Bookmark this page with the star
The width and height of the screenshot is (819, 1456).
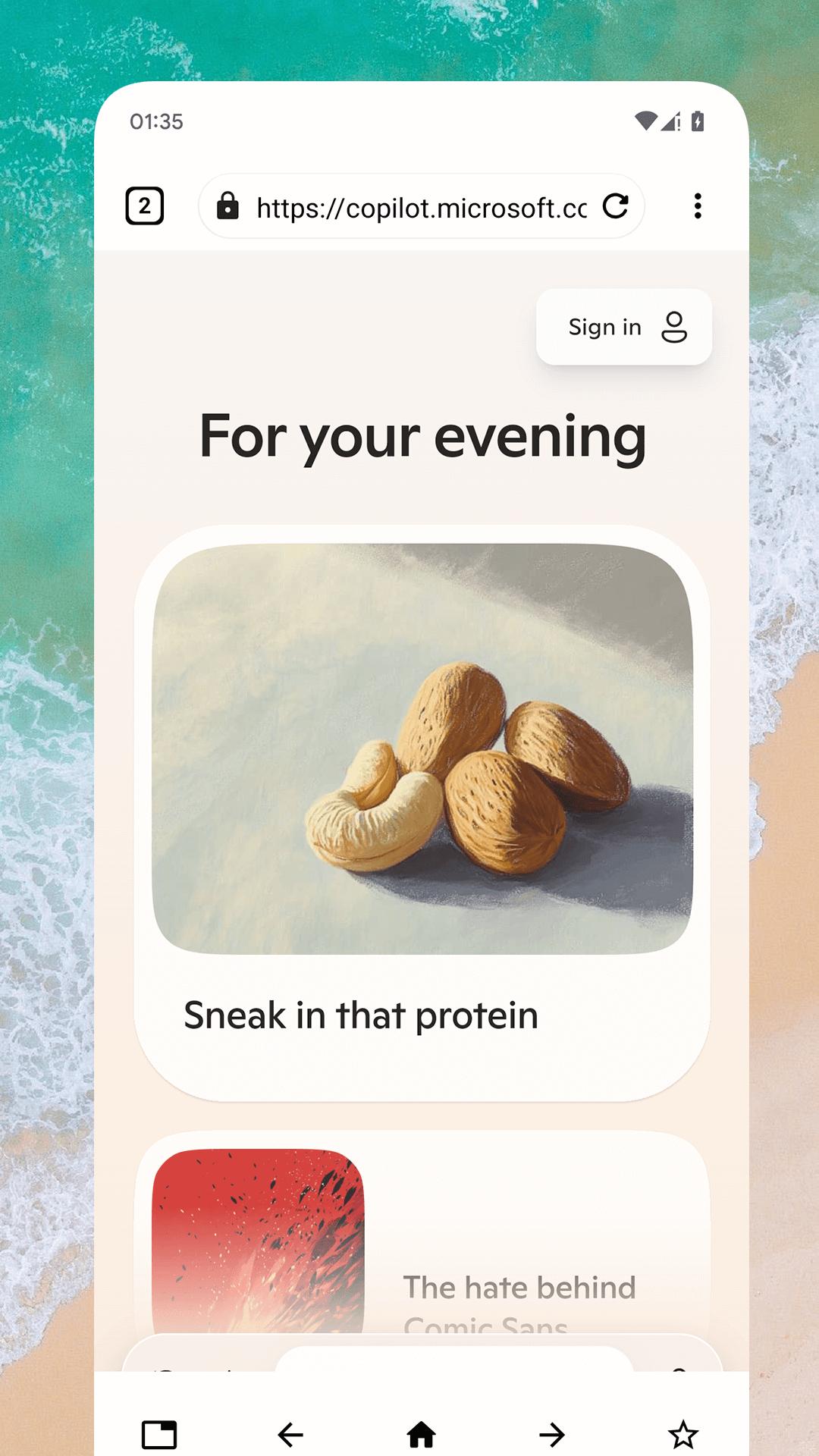pyautogui.click(x=682, y=1435)
